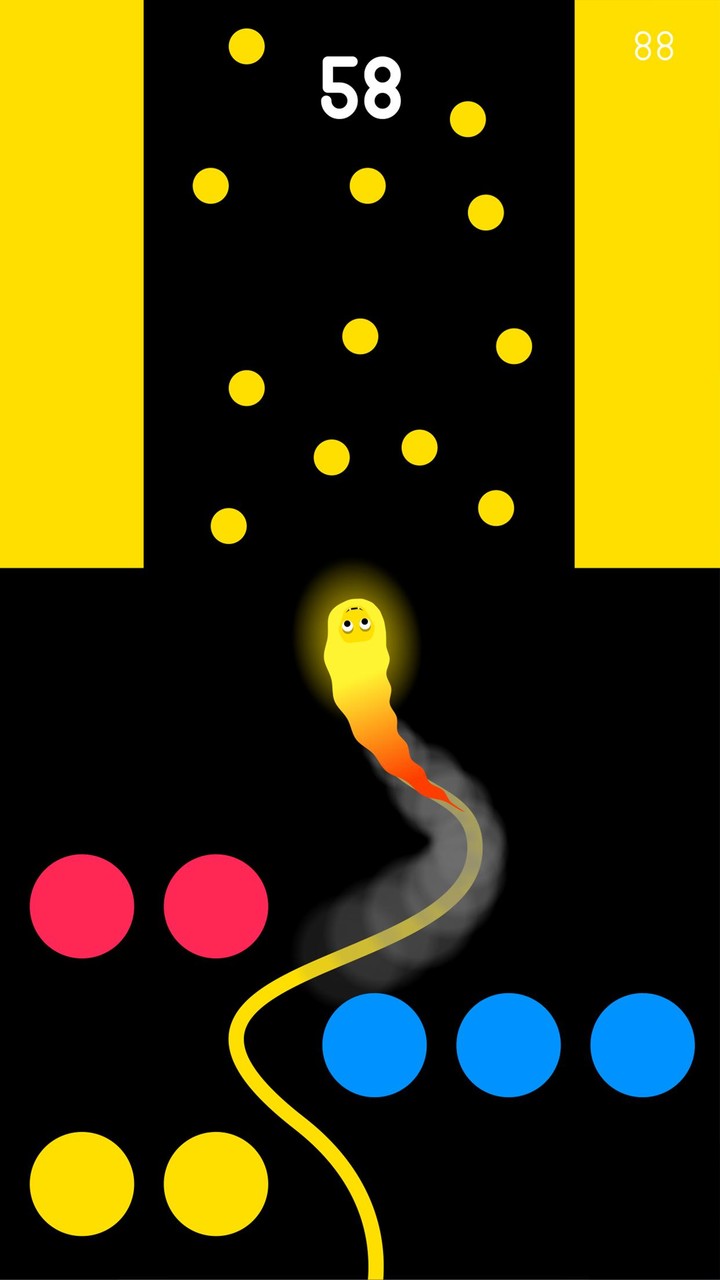Tap the high score 88 in the corner
This screenshot has height=1280, width=720.
click(655, 47)
